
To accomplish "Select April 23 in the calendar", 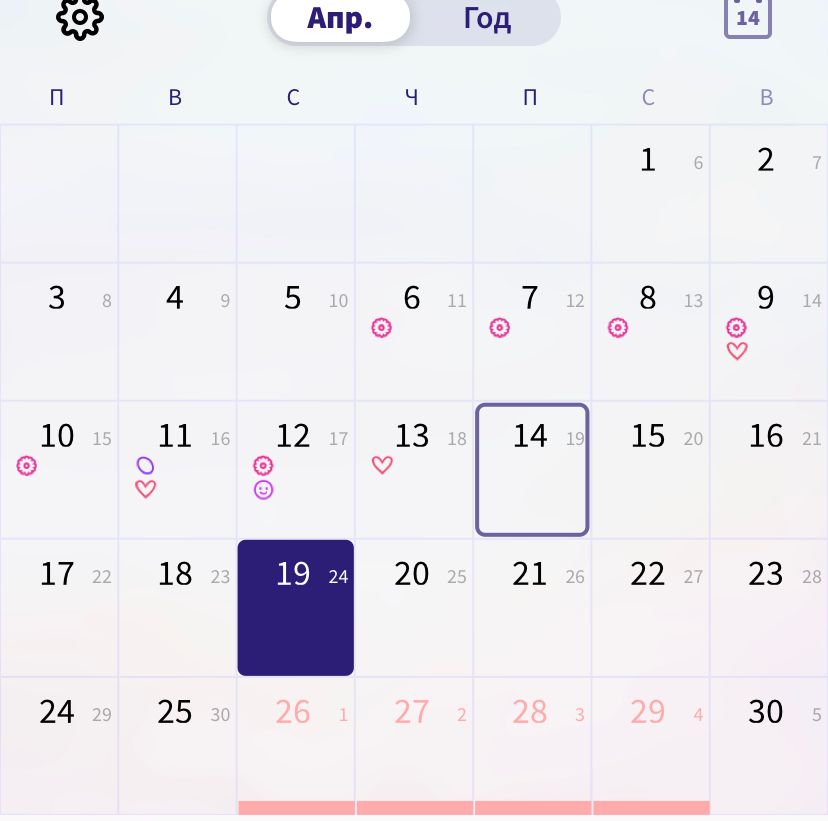I will (767, 607).
